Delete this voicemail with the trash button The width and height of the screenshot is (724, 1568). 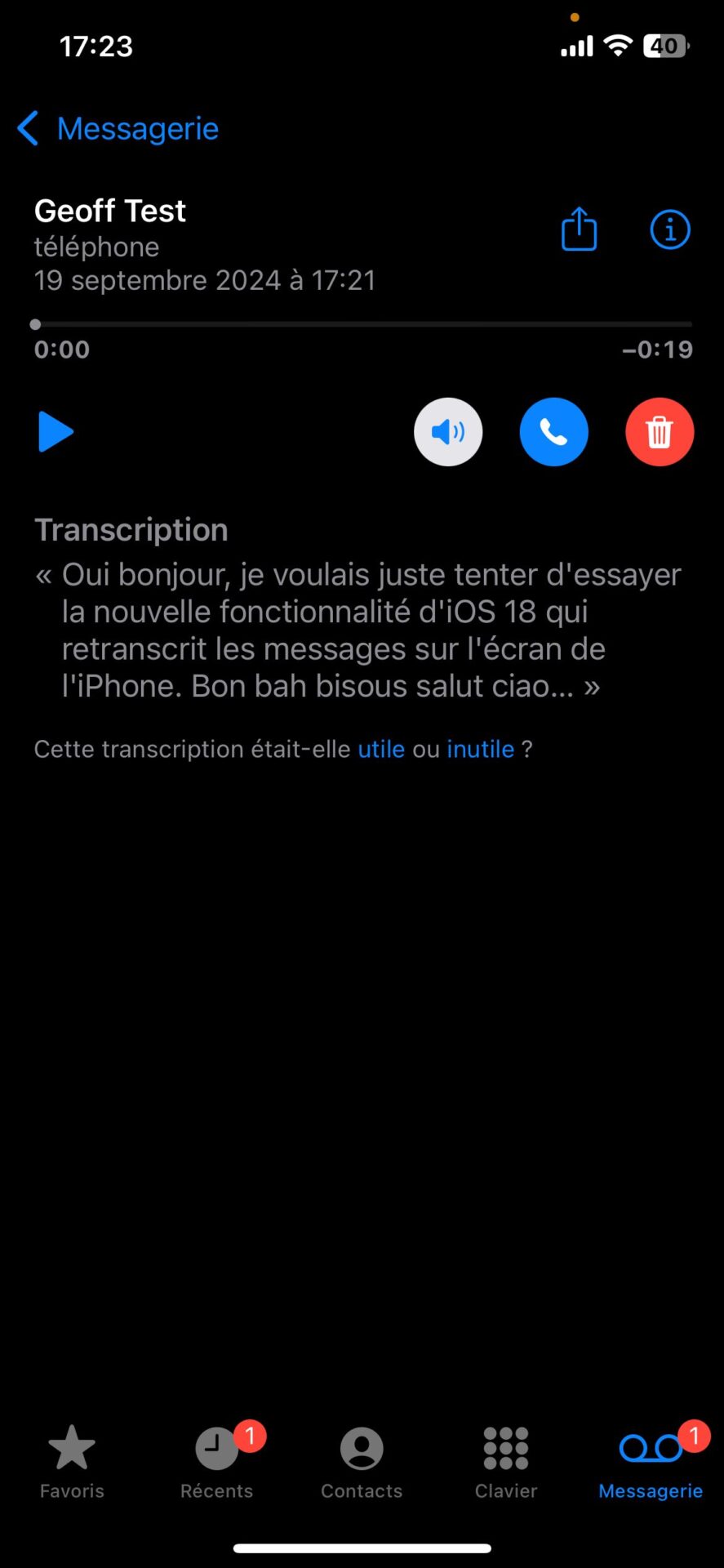[660, 432]
